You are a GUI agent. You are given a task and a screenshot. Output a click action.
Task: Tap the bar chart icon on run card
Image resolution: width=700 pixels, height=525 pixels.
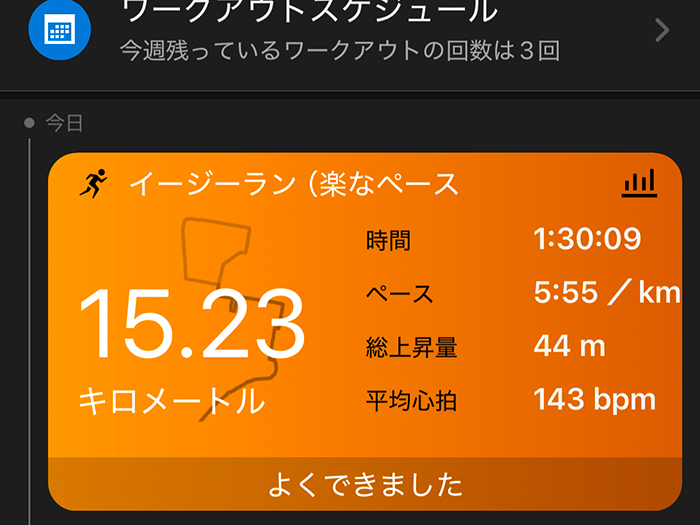[x=638, y=183]
